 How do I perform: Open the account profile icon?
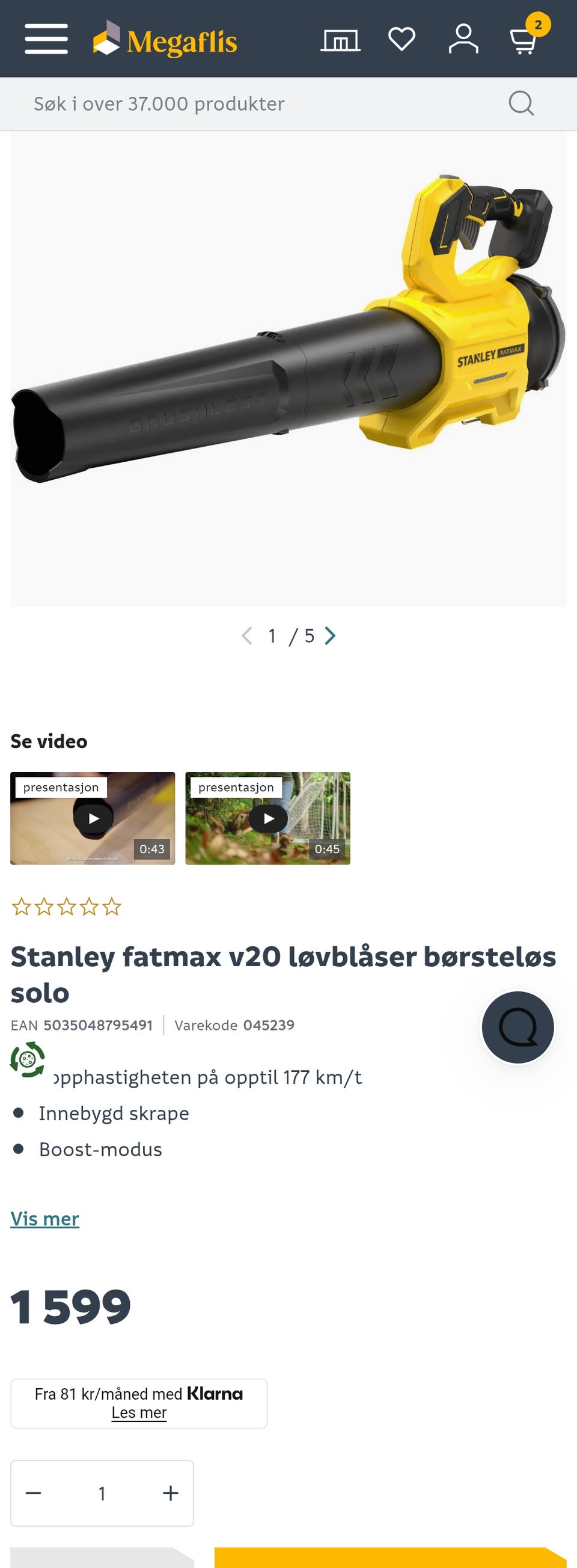[464, 39]
